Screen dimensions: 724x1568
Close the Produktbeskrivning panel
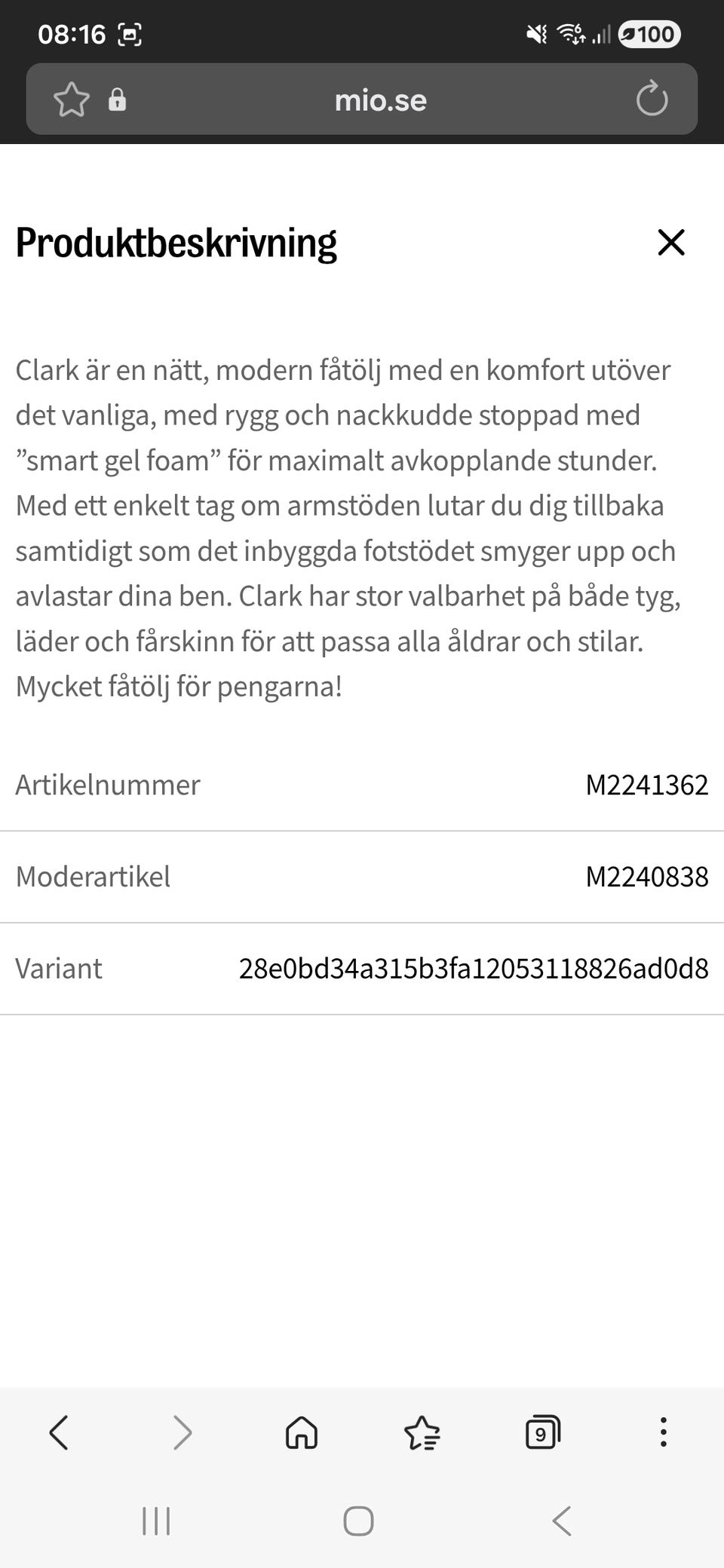coord(670,243)
